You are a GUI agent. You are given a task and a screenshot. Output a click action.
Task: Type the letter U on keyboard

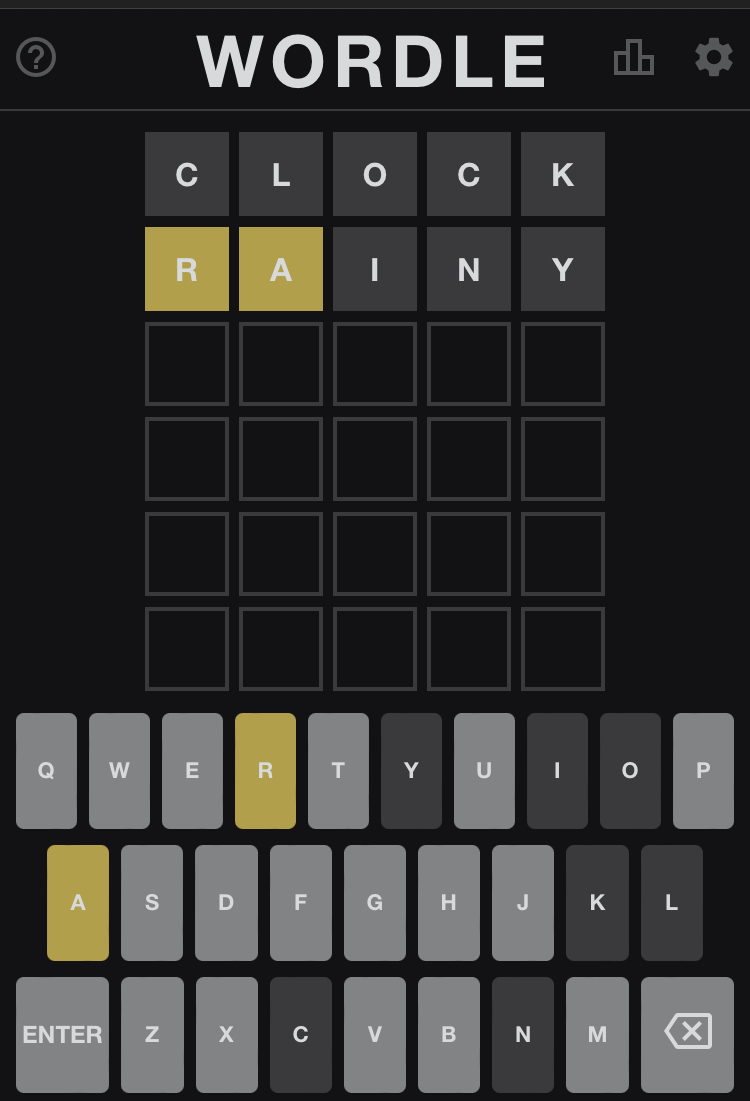[x=484, y=771]
